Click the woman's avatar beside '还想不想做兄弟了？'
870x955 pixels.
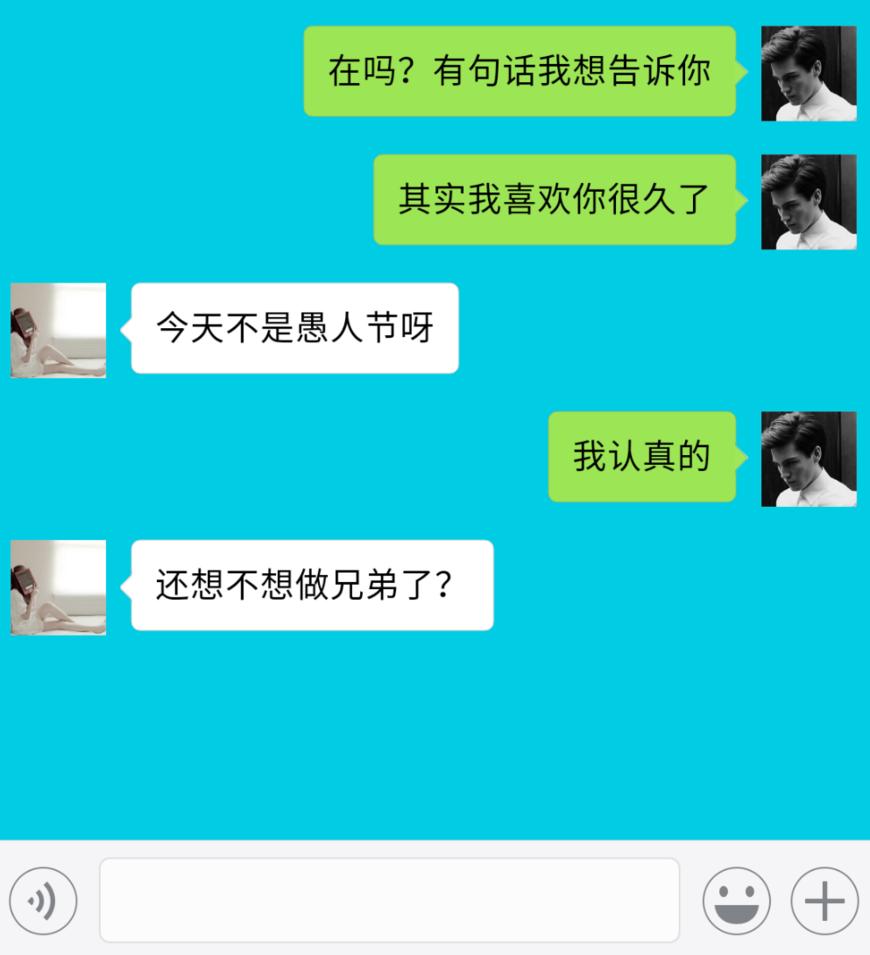(x=56, y=589)
